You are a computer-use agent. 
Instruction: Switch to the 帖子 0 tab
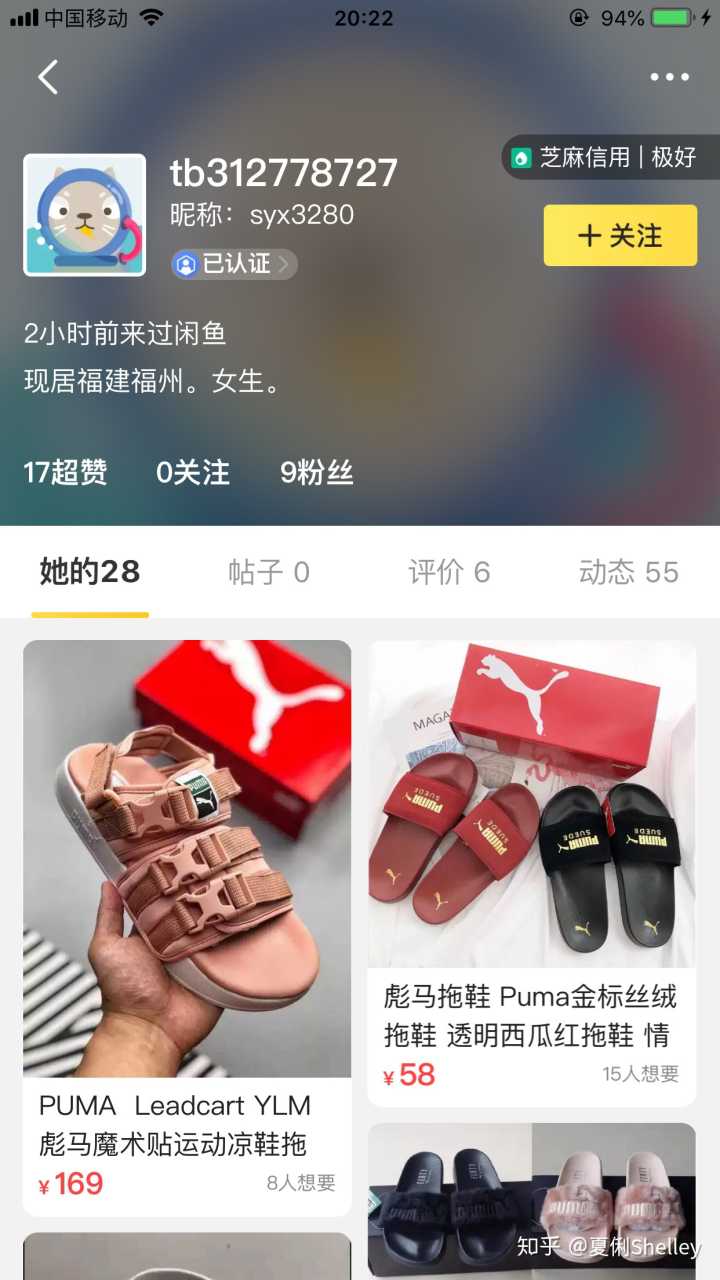[x=269, y=572]
